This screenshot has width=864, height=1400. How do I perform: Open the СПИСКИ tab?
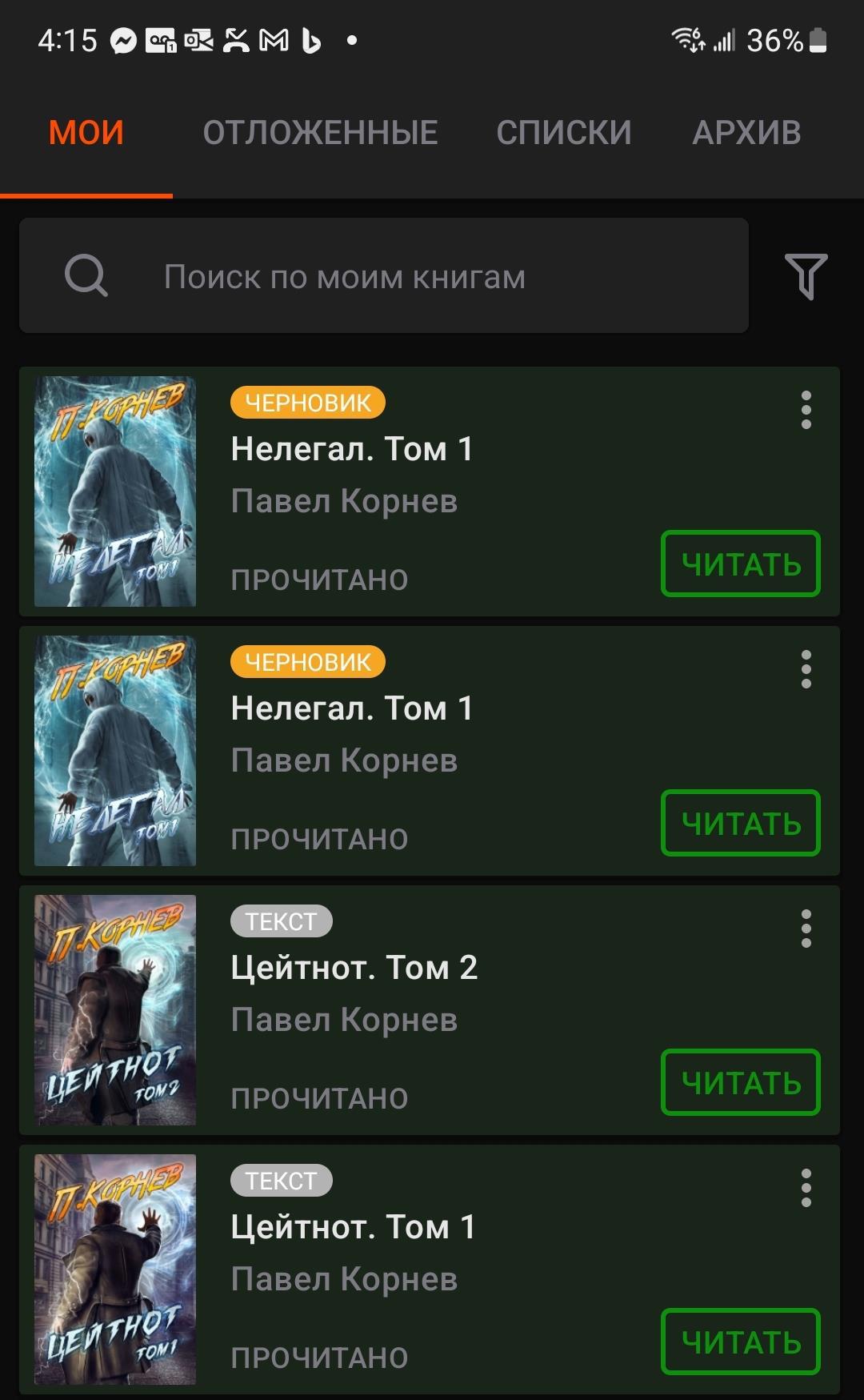(x=564, y=133)
